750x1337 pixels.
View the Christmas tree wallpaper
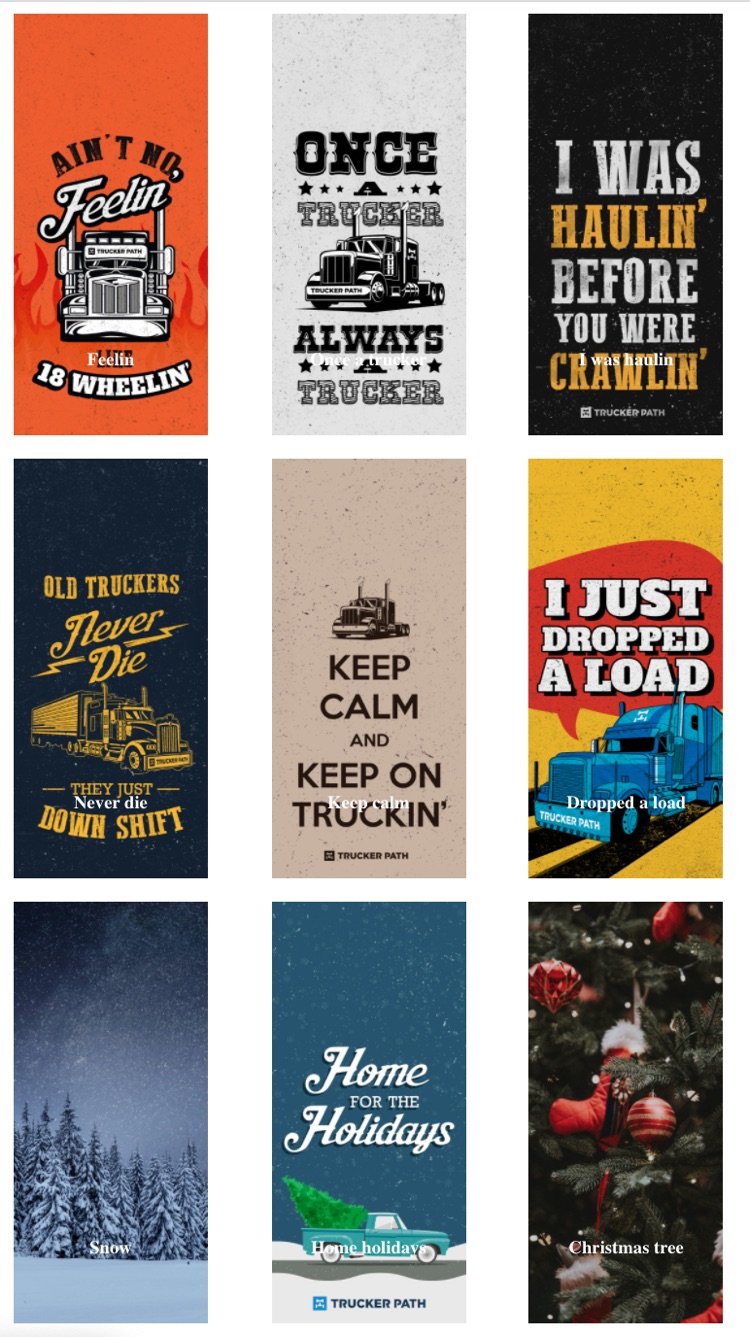pyautogui.click(x=625, y=1112)
